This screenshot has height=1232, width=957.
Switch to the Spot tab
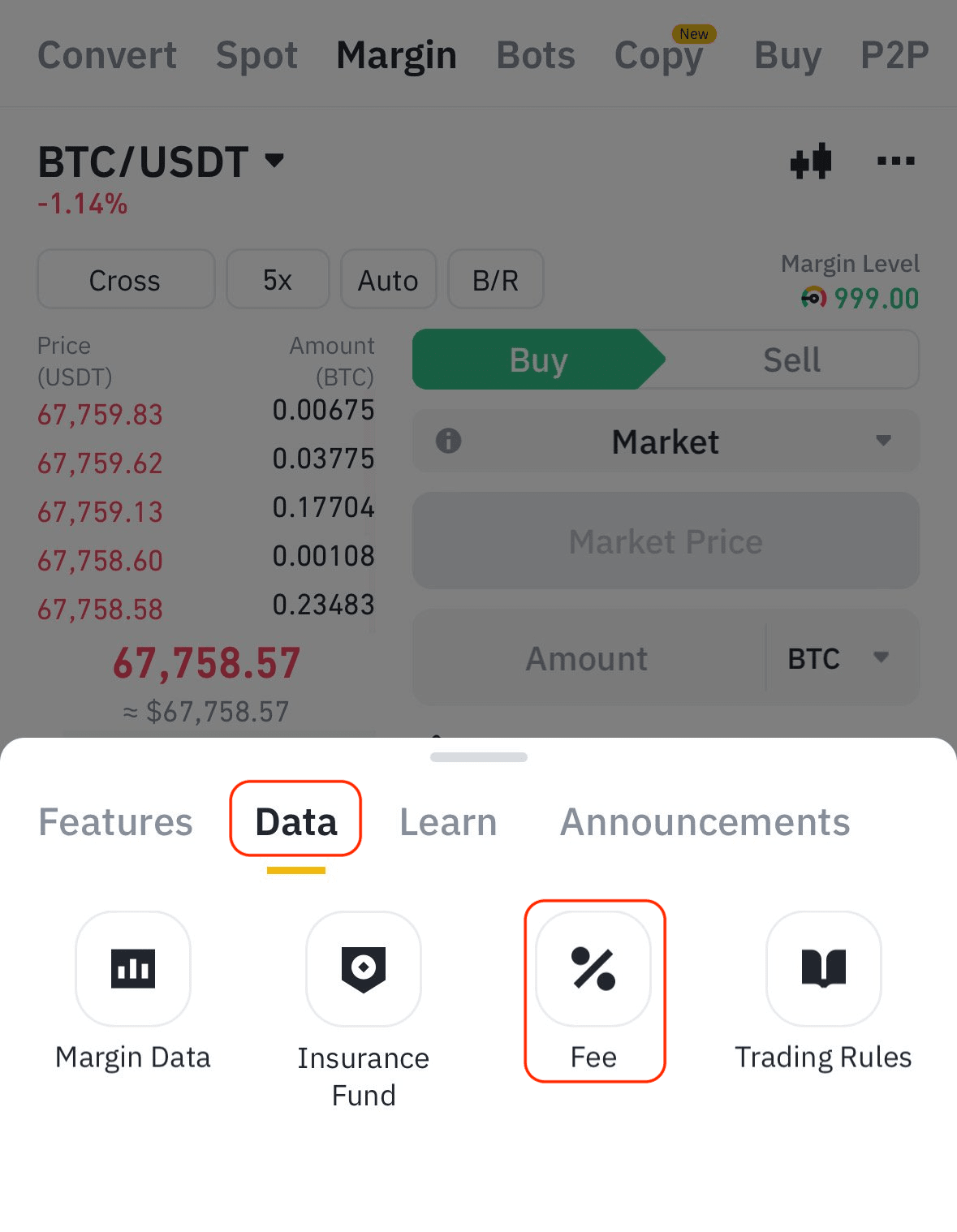click(256, 55)
